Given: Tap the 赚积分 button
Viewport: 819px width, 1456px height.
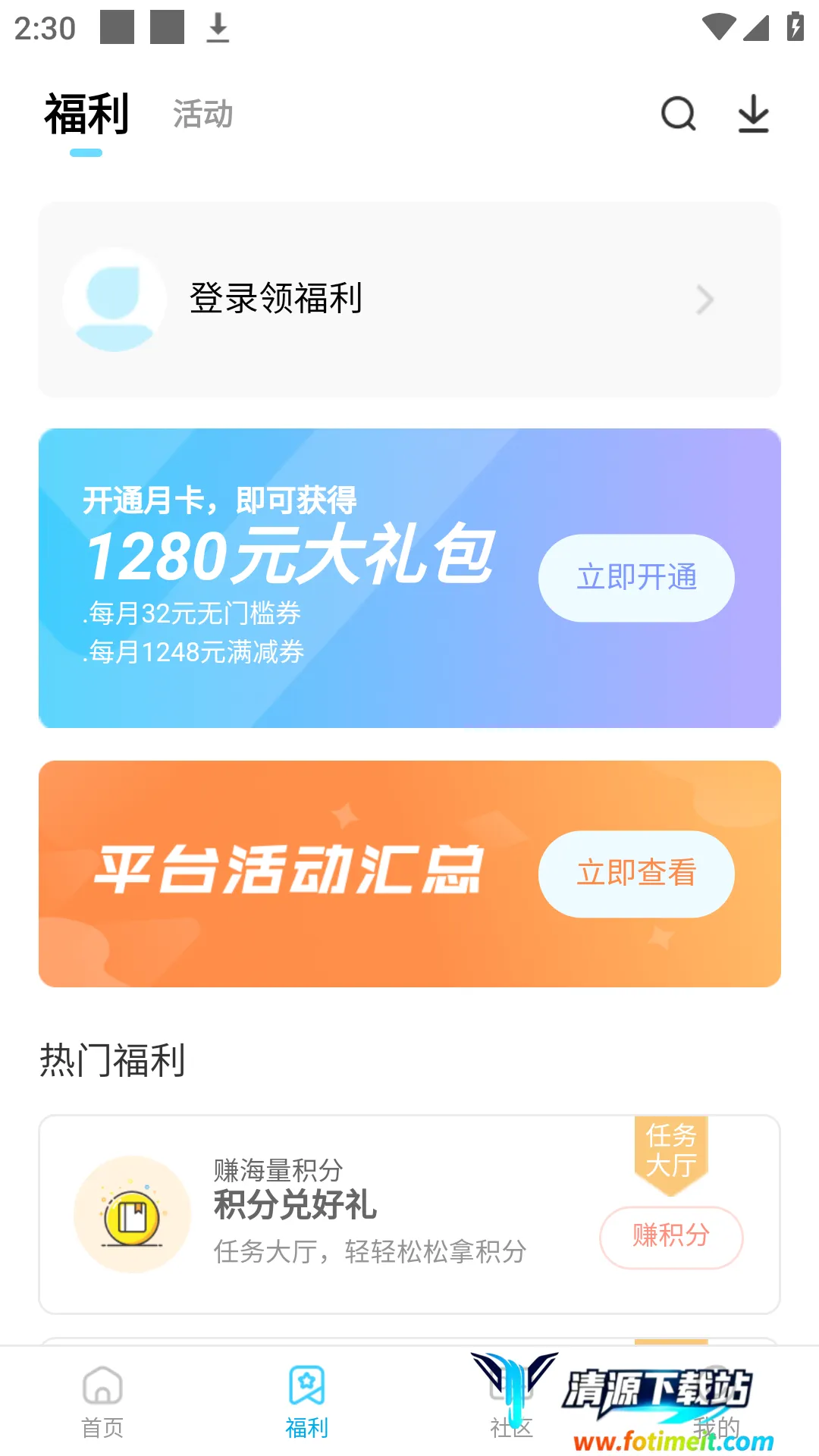Looking at the screenshot, I should [671, 1236].
